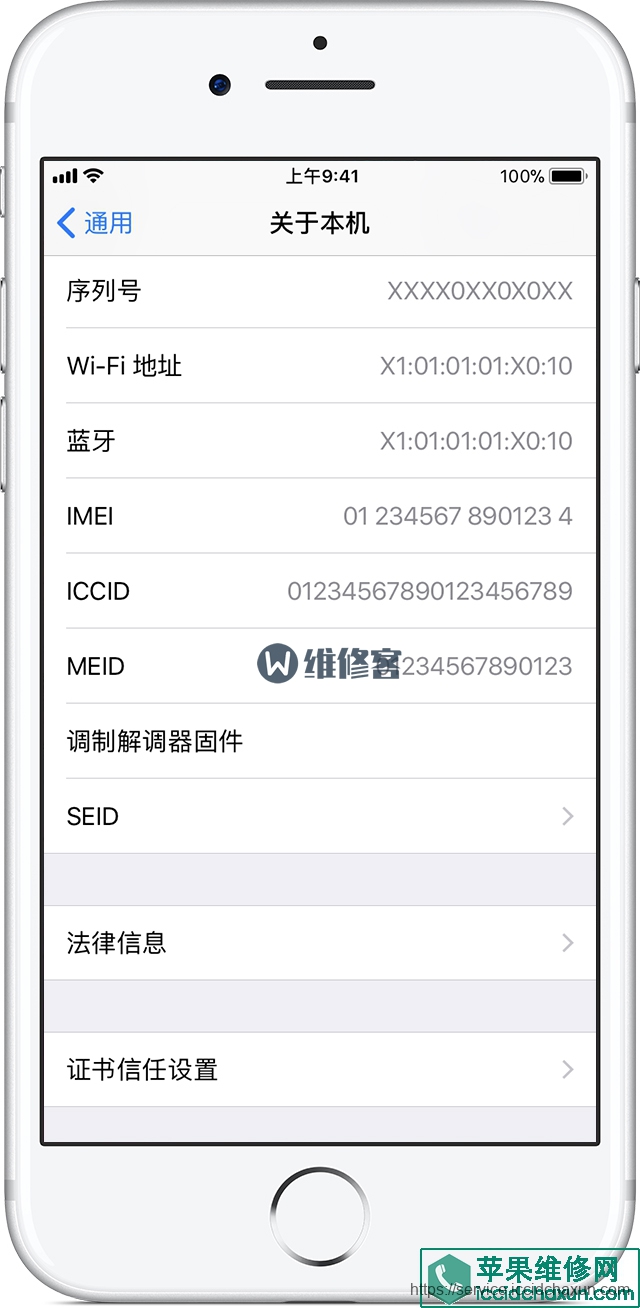Open the SEID row
Viewport: 640px width, 1308px height.
(320, 816)
